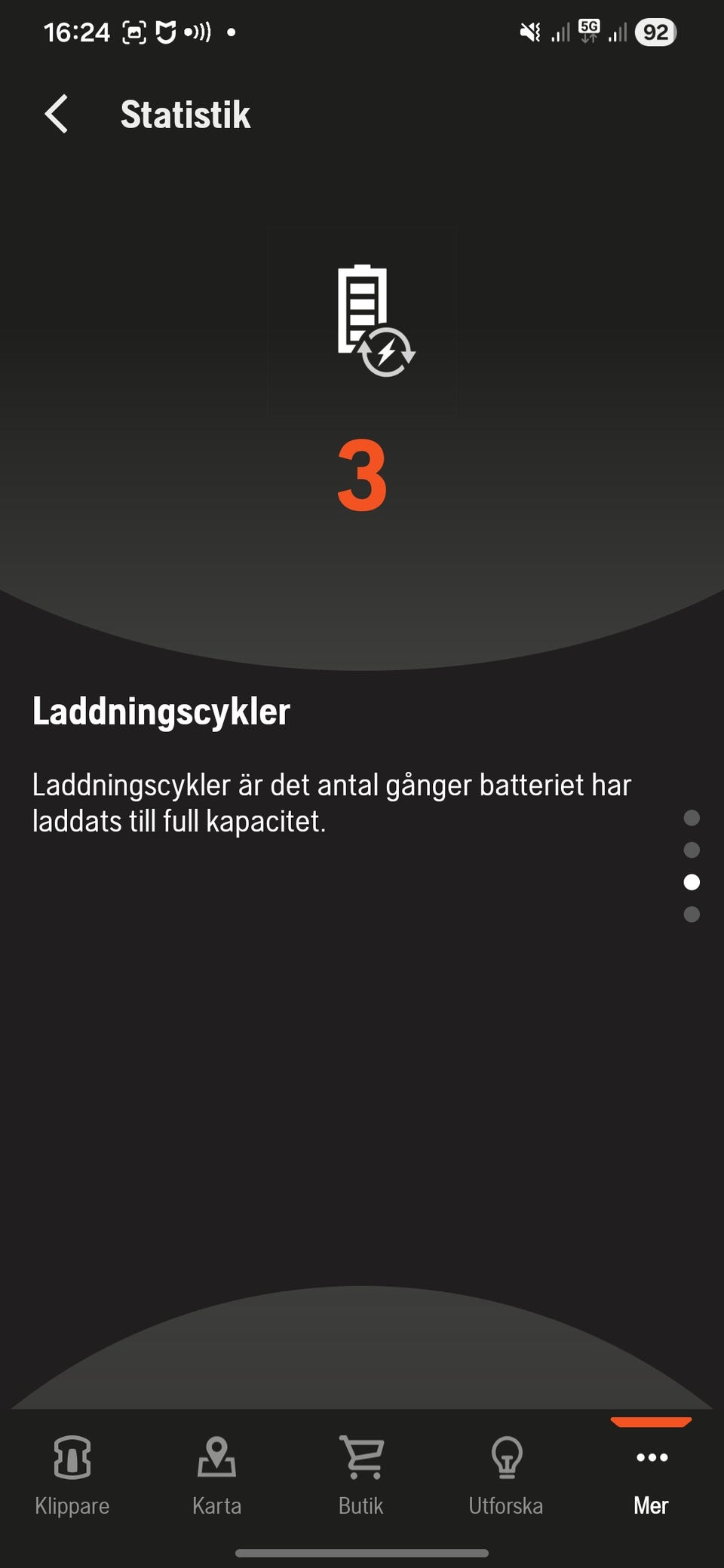Open the Klippare tab
This screenshot has height=1568, width=724.
[72, 1476]
